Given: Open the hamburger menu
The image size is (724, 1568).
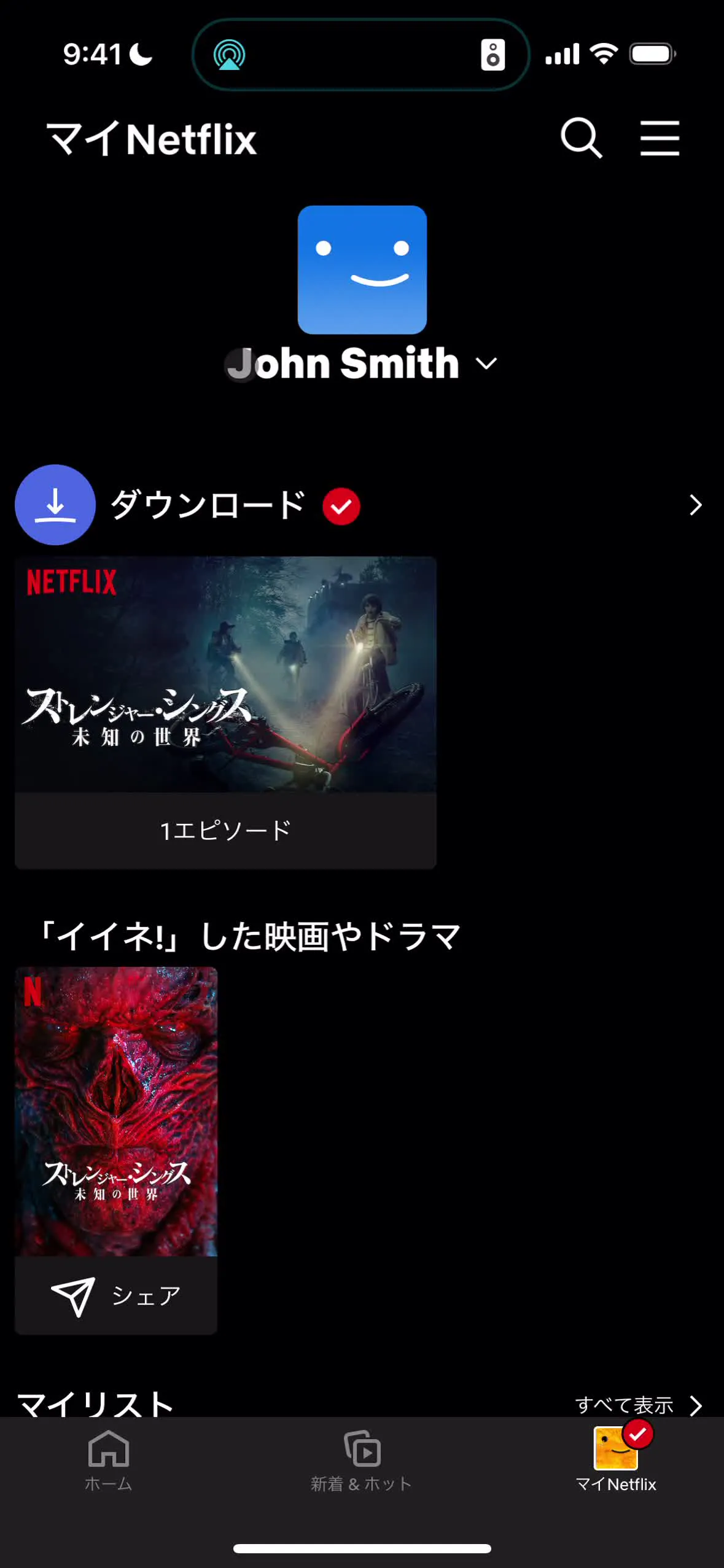Looking at the screenshot, I should tap(660, 138).
